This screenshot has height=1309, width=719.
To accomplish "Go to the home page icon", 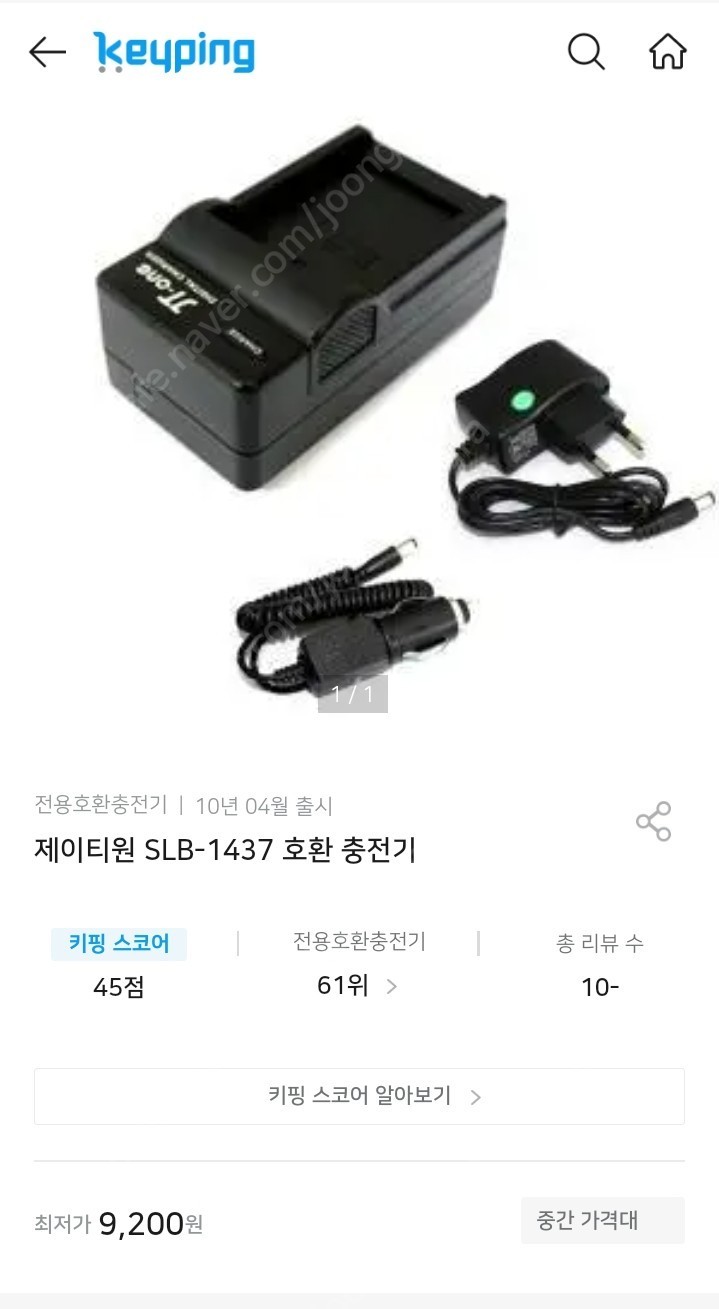I will click(x=668, y=52).
